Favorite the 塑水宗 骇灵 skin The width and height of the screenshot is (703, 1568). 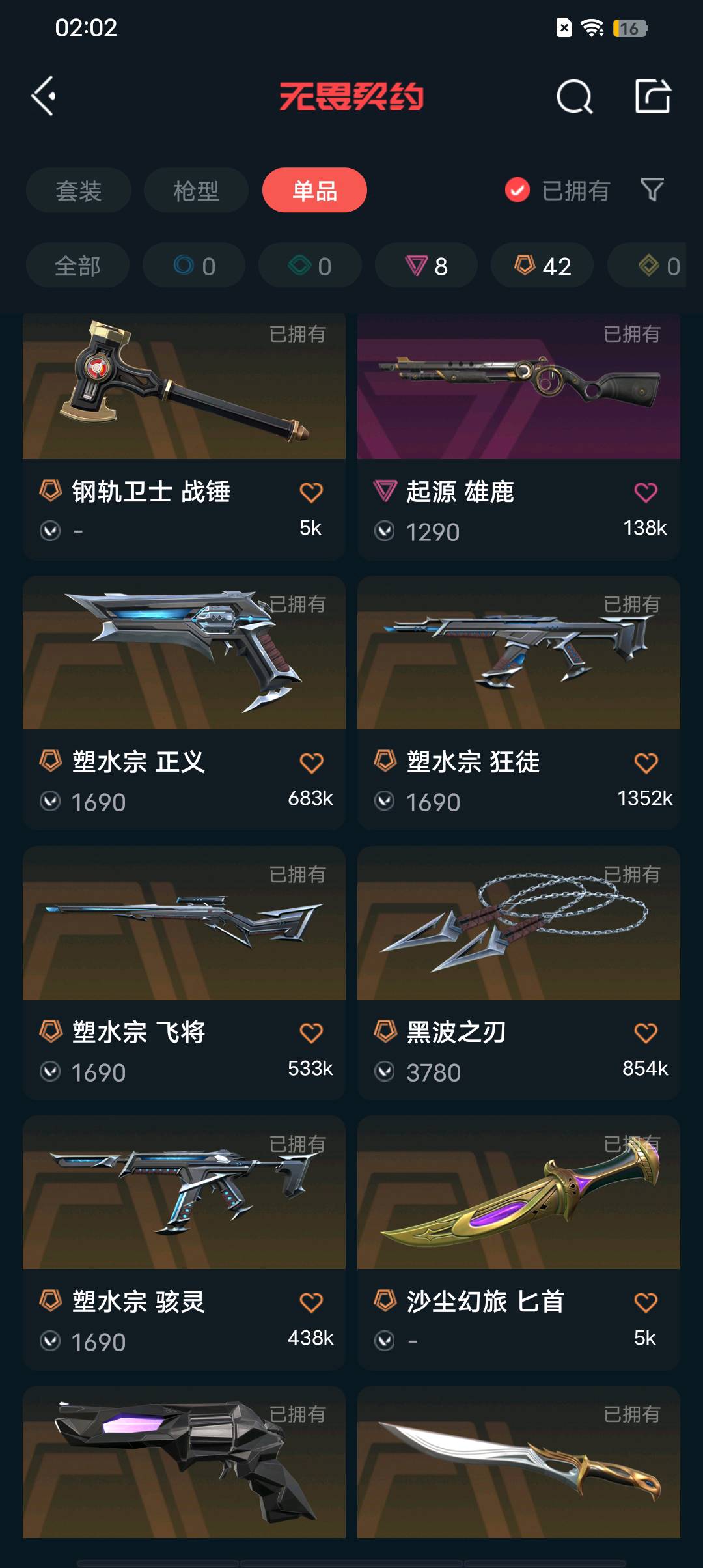tap(310, 1302)
